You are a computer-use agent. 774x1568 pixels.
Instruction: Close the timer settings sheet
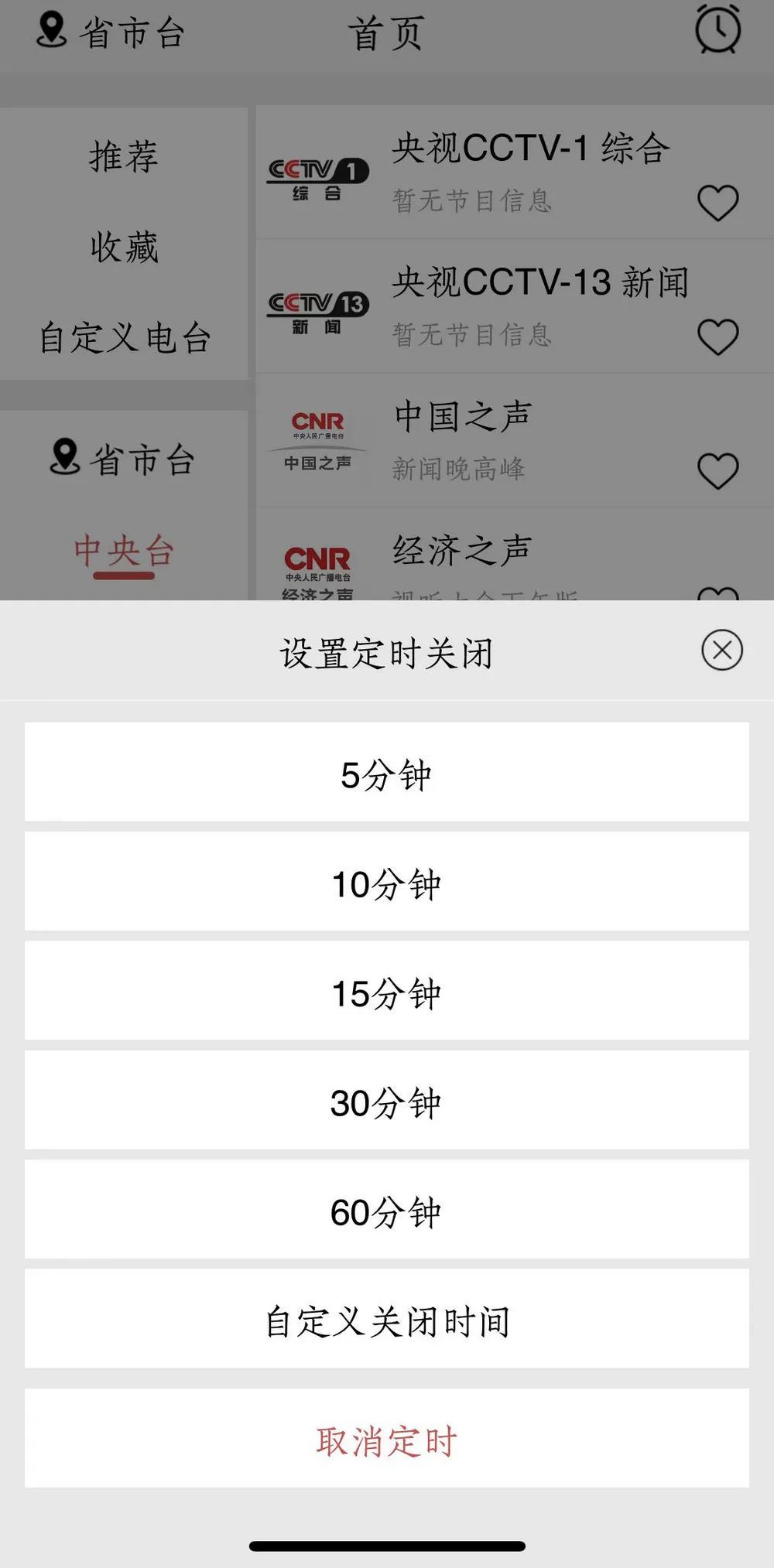(722, 650)
